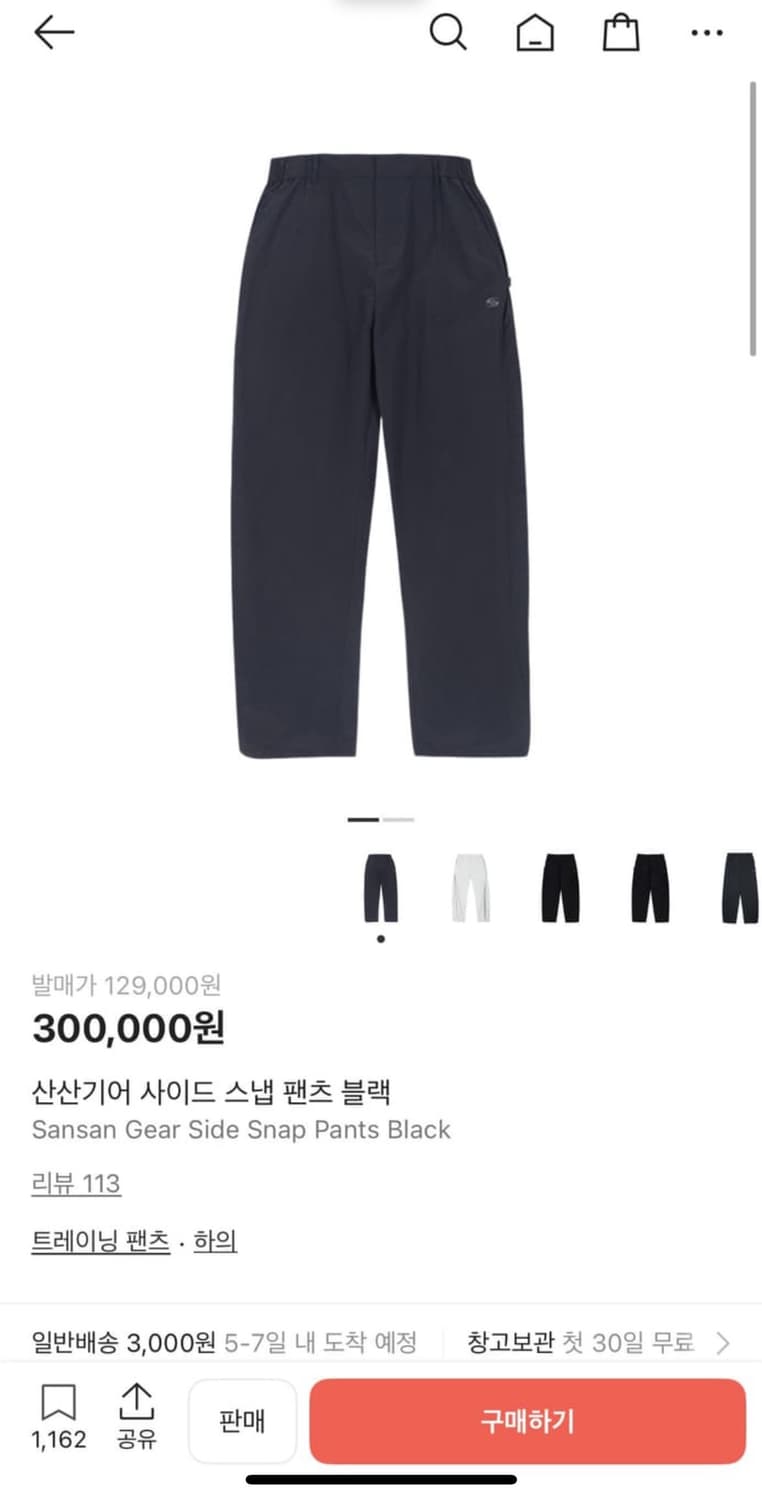The image size is (762, 1500).
Task: Open the more options ellipsis menu
Action: tap(706, 32)
